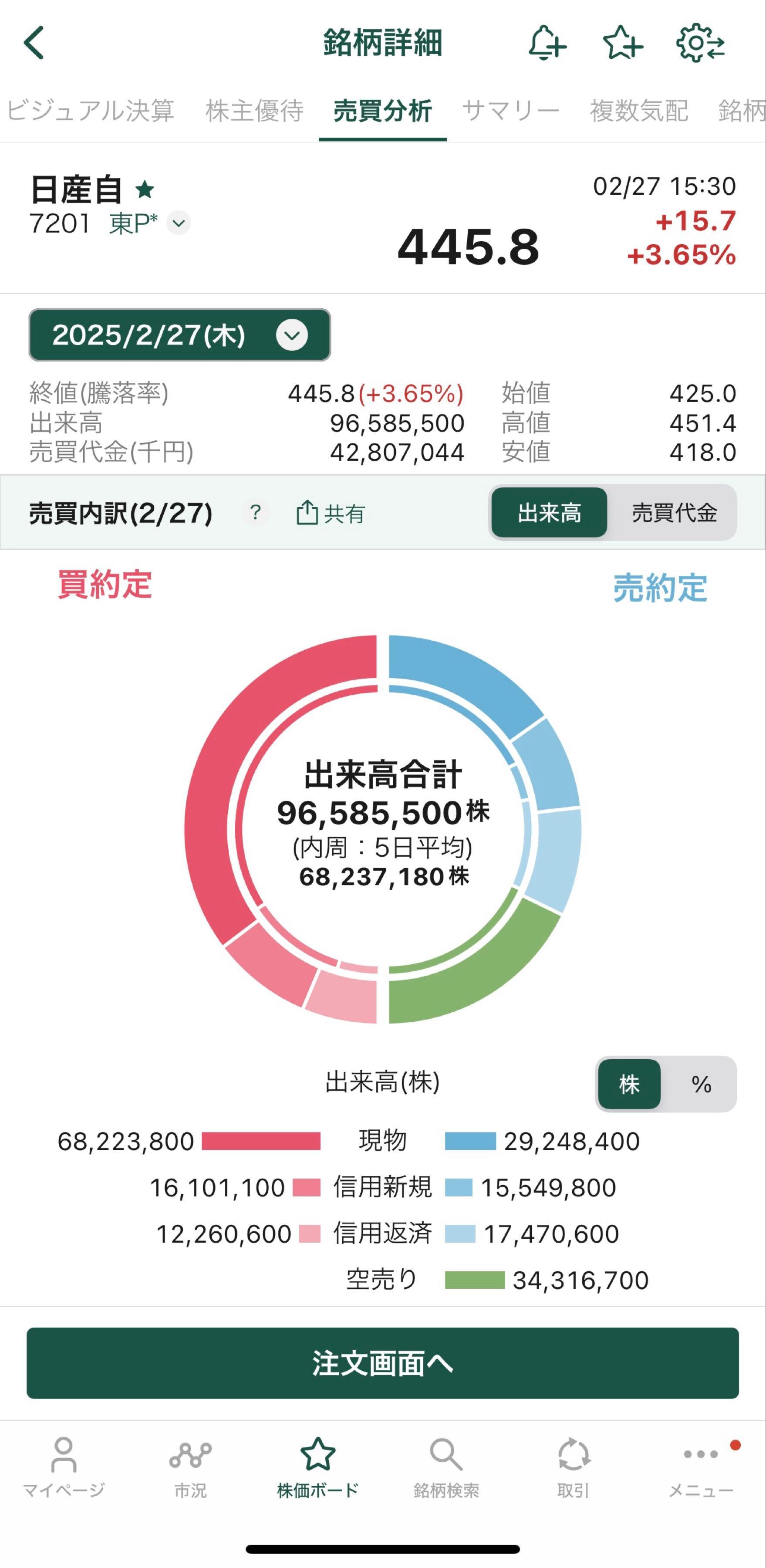Screen dimensions: 766x1568
Task: Add stock to favorites with the star-plus icon
Action: 622,43
